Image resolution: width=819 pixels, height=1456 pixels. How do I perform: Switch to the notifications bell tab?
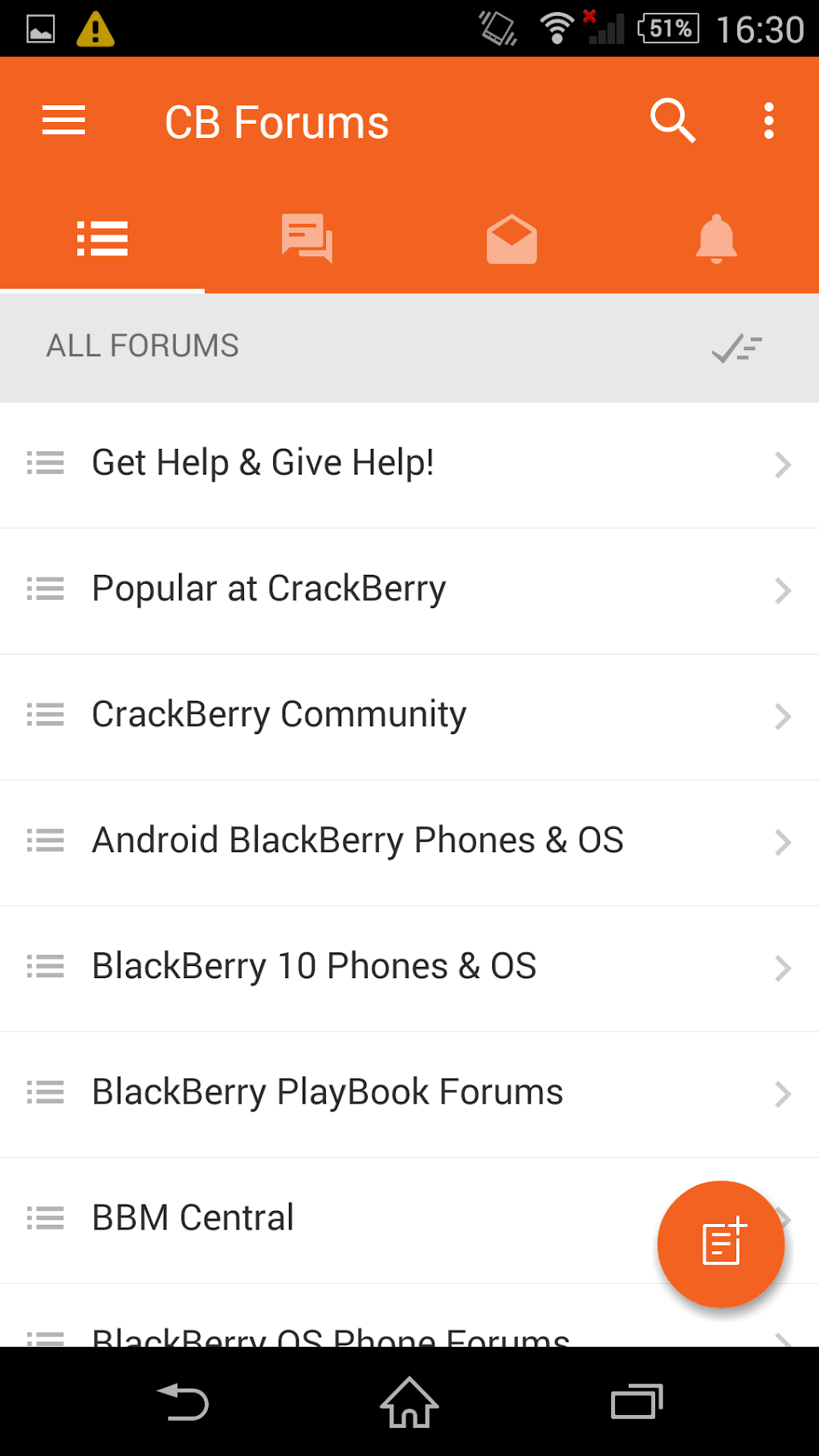click(x=716, y=239)
